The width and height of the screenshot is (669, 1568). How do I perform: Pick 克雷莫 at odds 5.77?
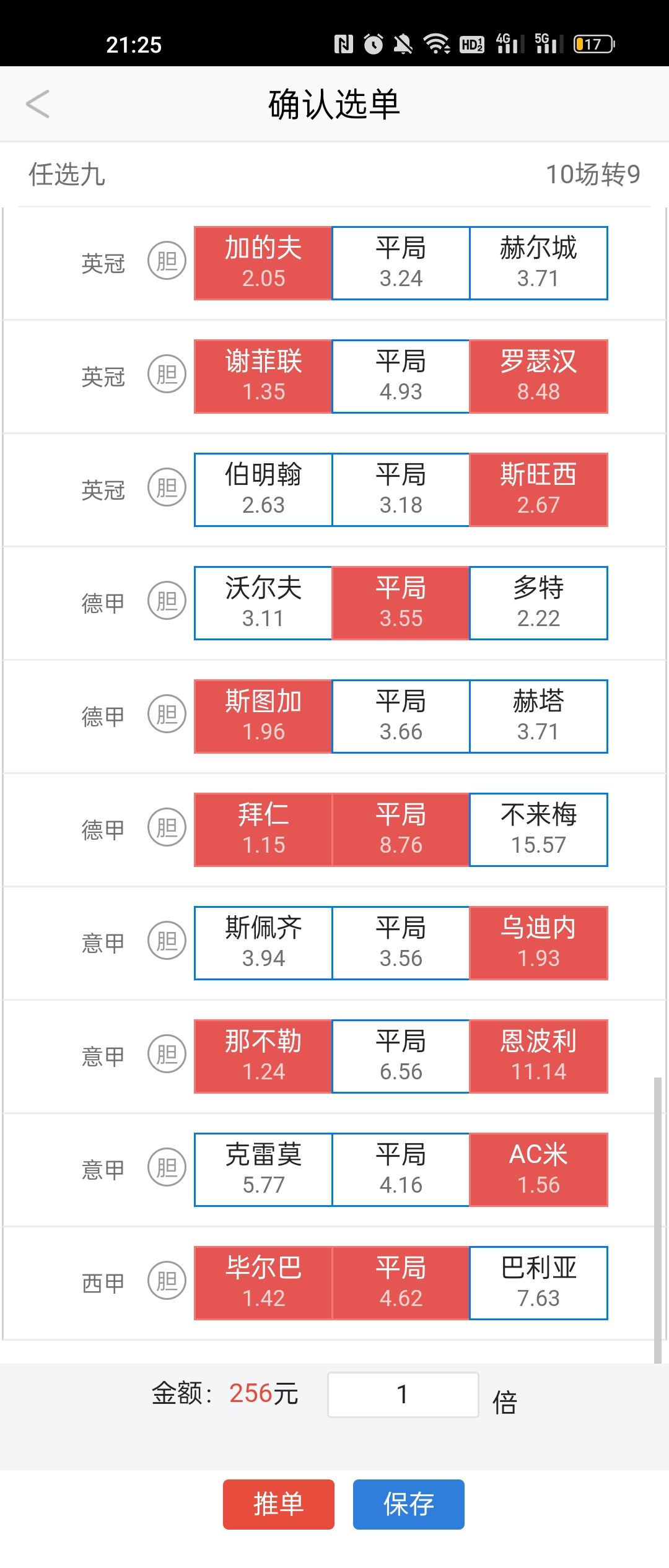263,1169
